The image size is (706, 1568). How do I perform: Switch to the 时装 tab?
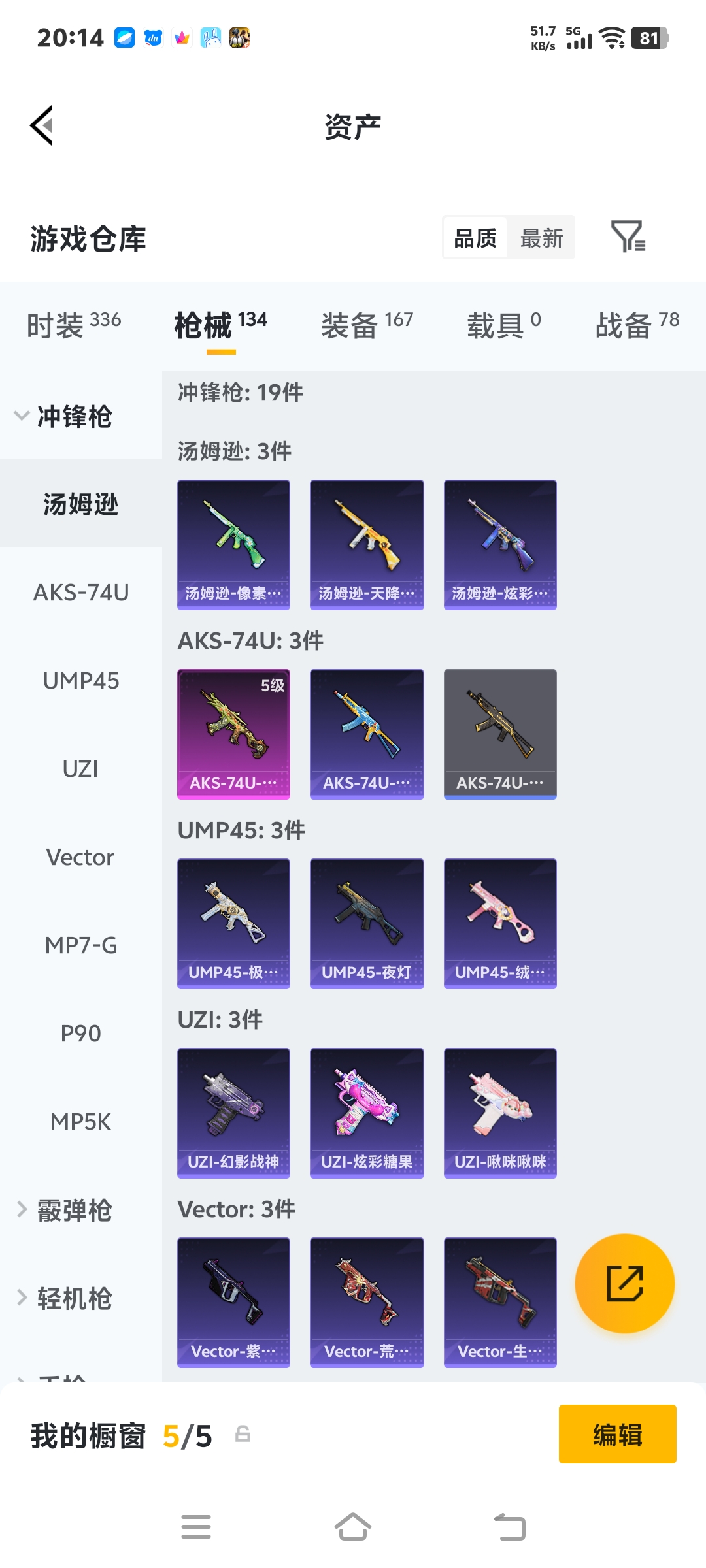(74, 325)
